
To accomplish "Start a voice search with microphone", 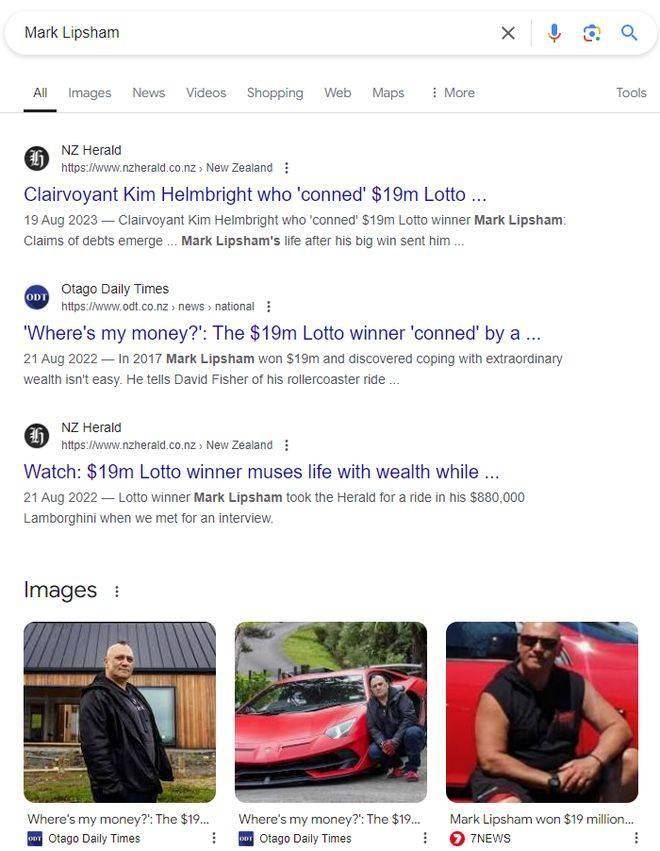I will pyautogui.click(x=554, y=33).
